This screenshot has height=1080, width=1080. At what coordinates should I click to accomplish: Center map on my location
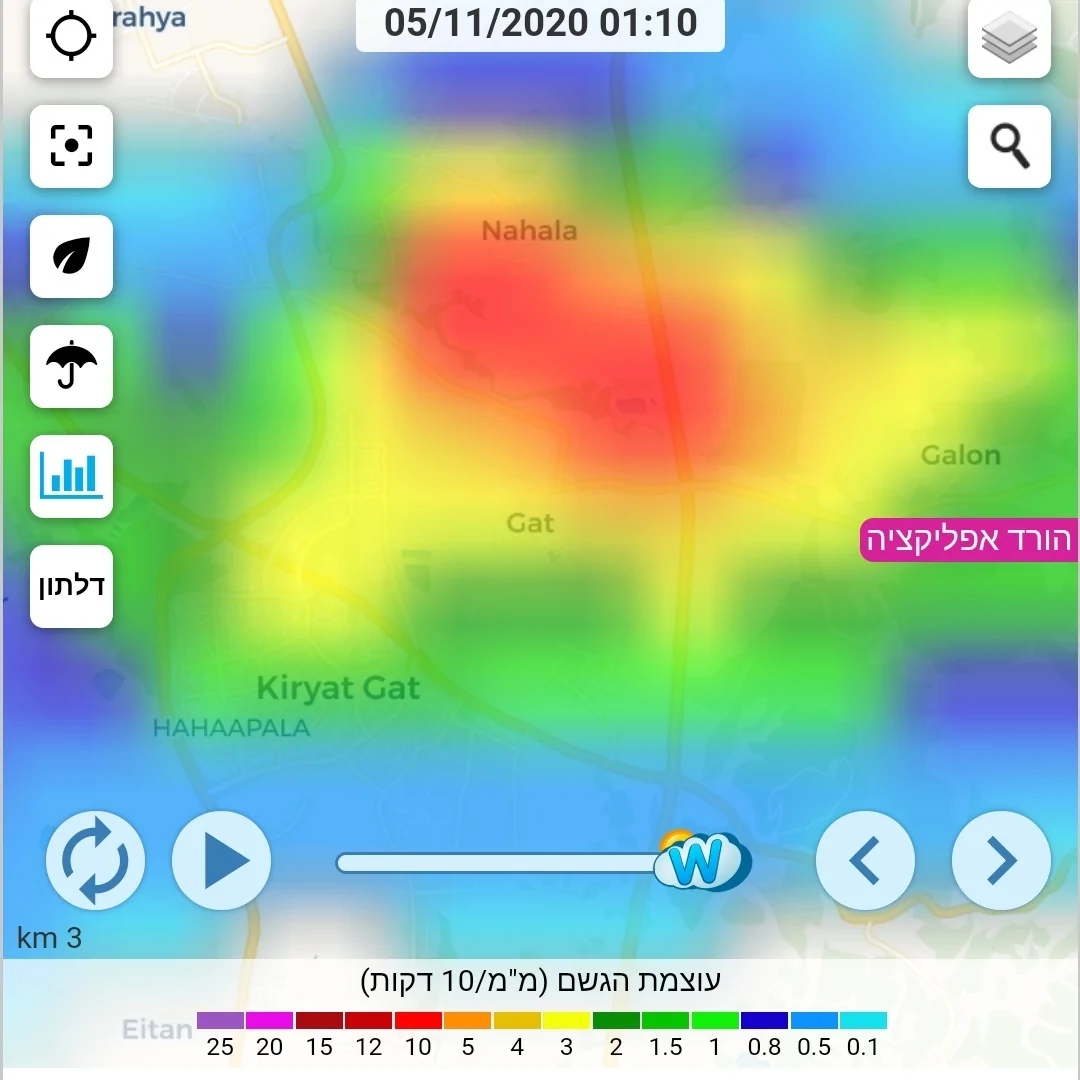click(x=71, y=37)
